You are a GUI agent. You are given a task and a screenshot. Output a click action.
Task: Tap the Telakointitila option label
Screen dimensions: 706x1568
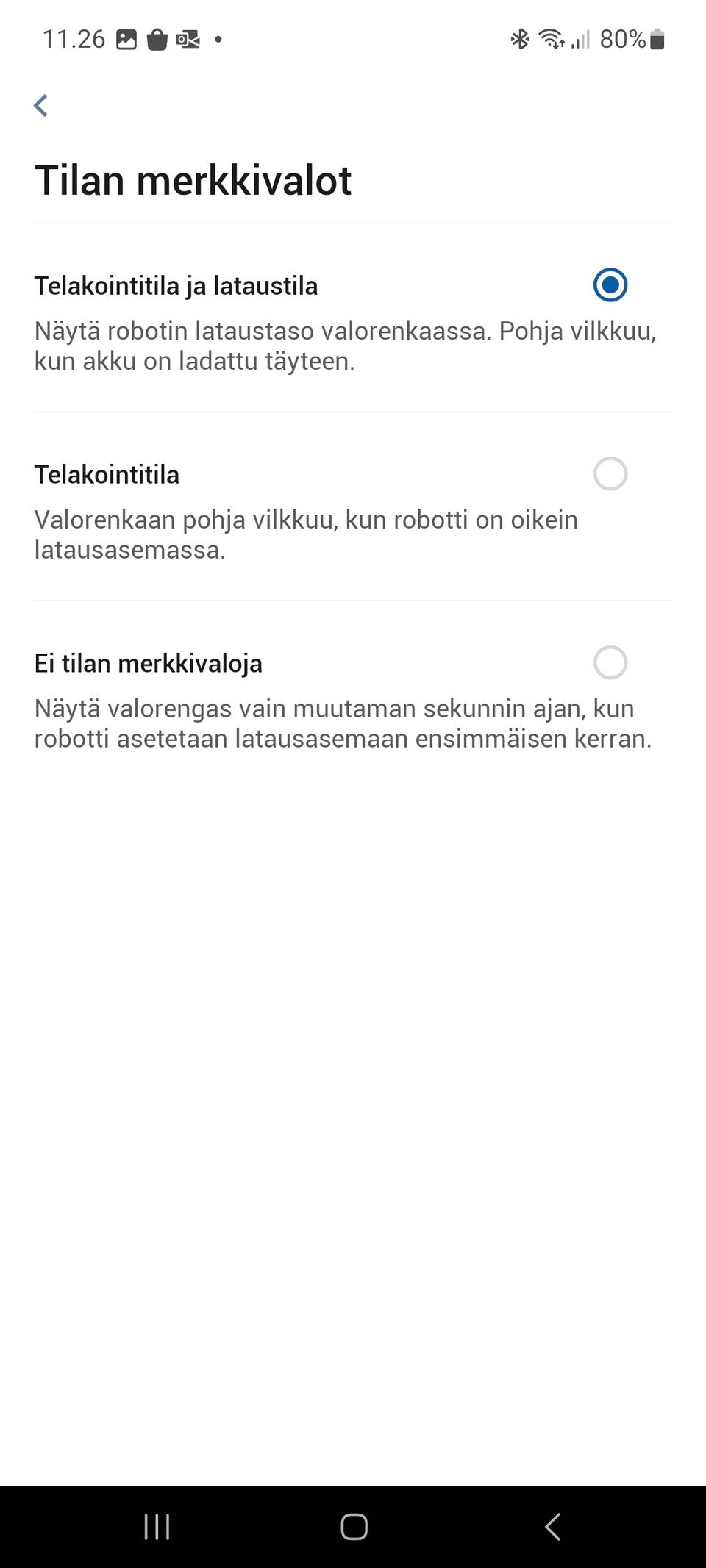click(x=107, y=474)
